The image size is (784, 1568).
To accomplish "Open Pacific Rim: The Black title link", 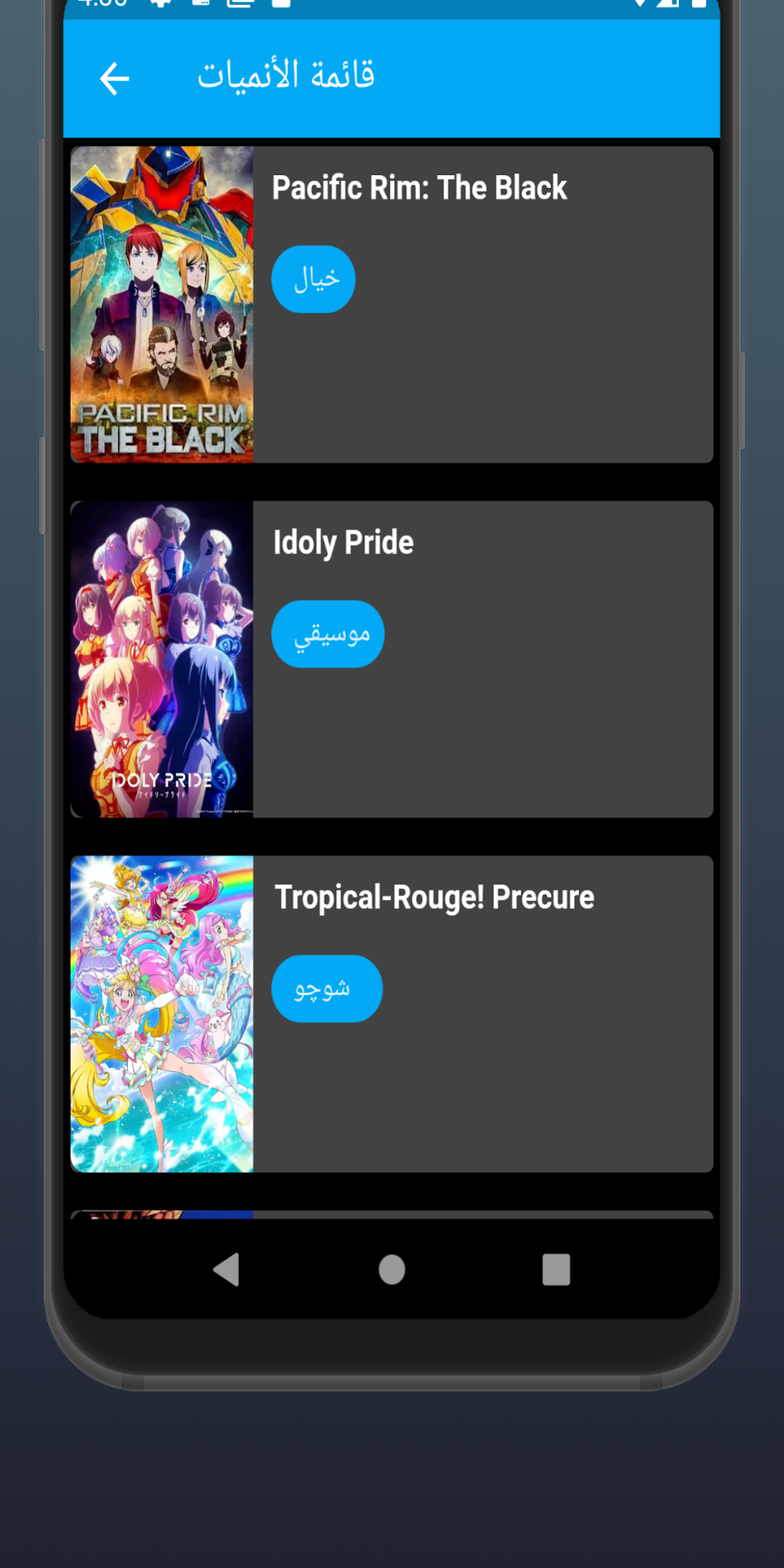I will pyautogui.click(x=420, y=187).
